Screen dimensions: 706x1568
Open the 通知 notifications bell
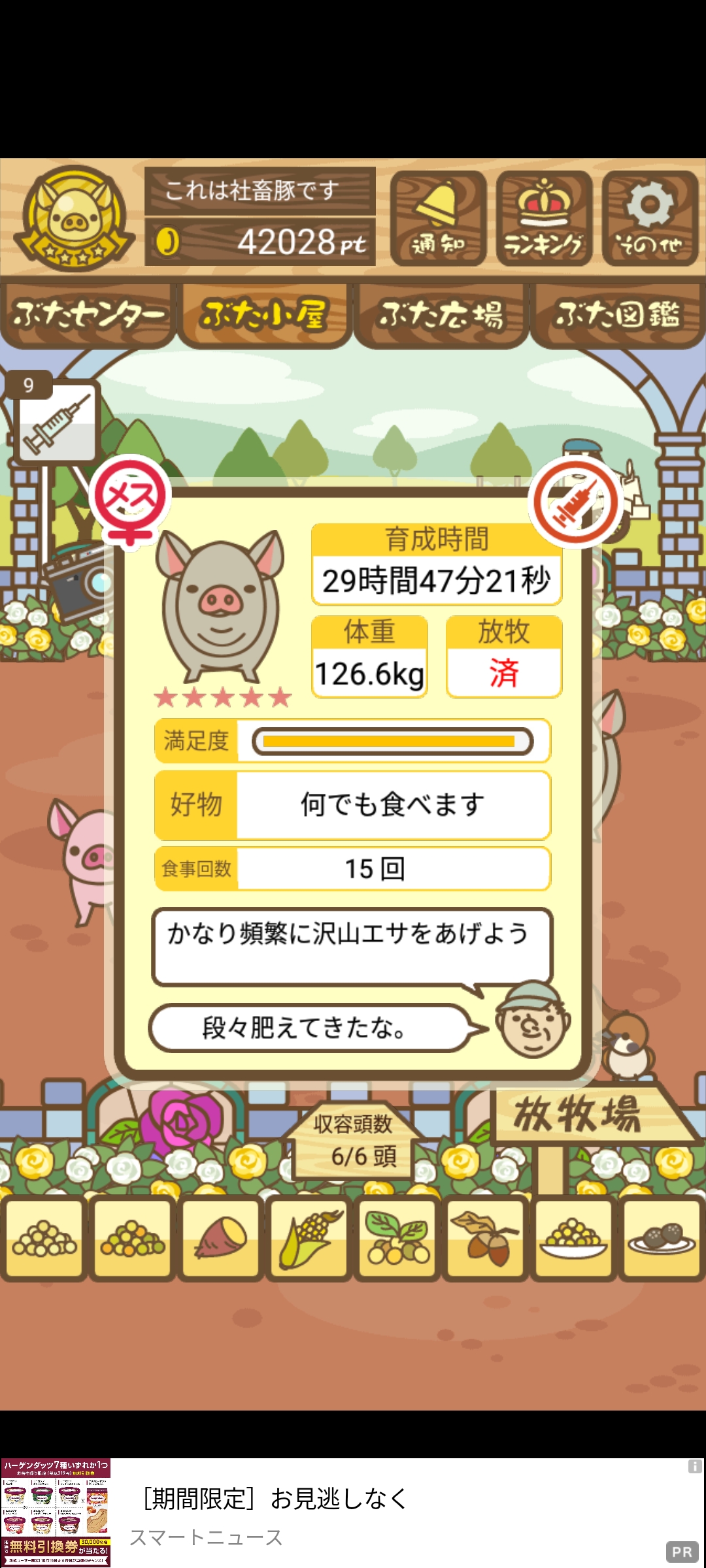(438, 218)
